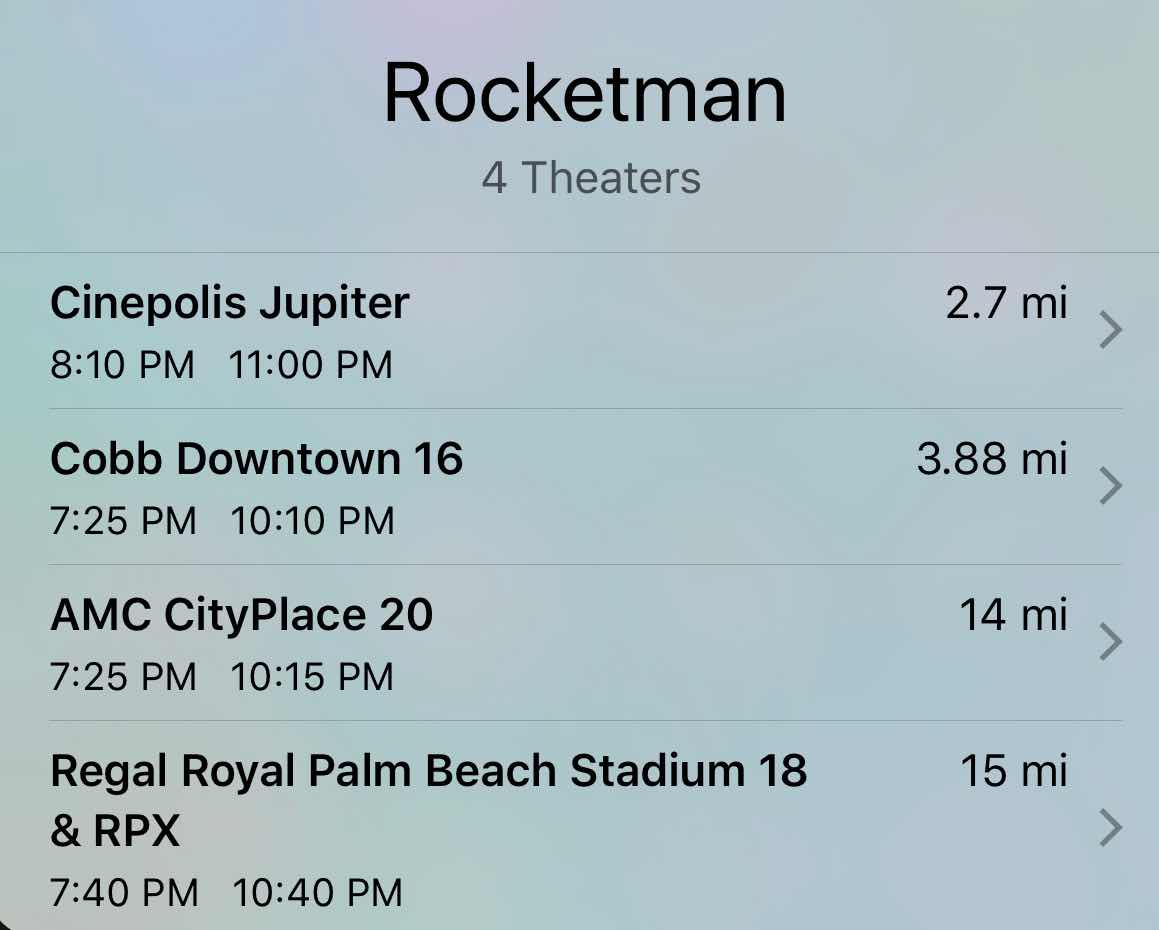Select the Cobb Downtown 16 row
Image resolution: width=1159 pixels, height=930 pixels.
[x=580, y=487]
